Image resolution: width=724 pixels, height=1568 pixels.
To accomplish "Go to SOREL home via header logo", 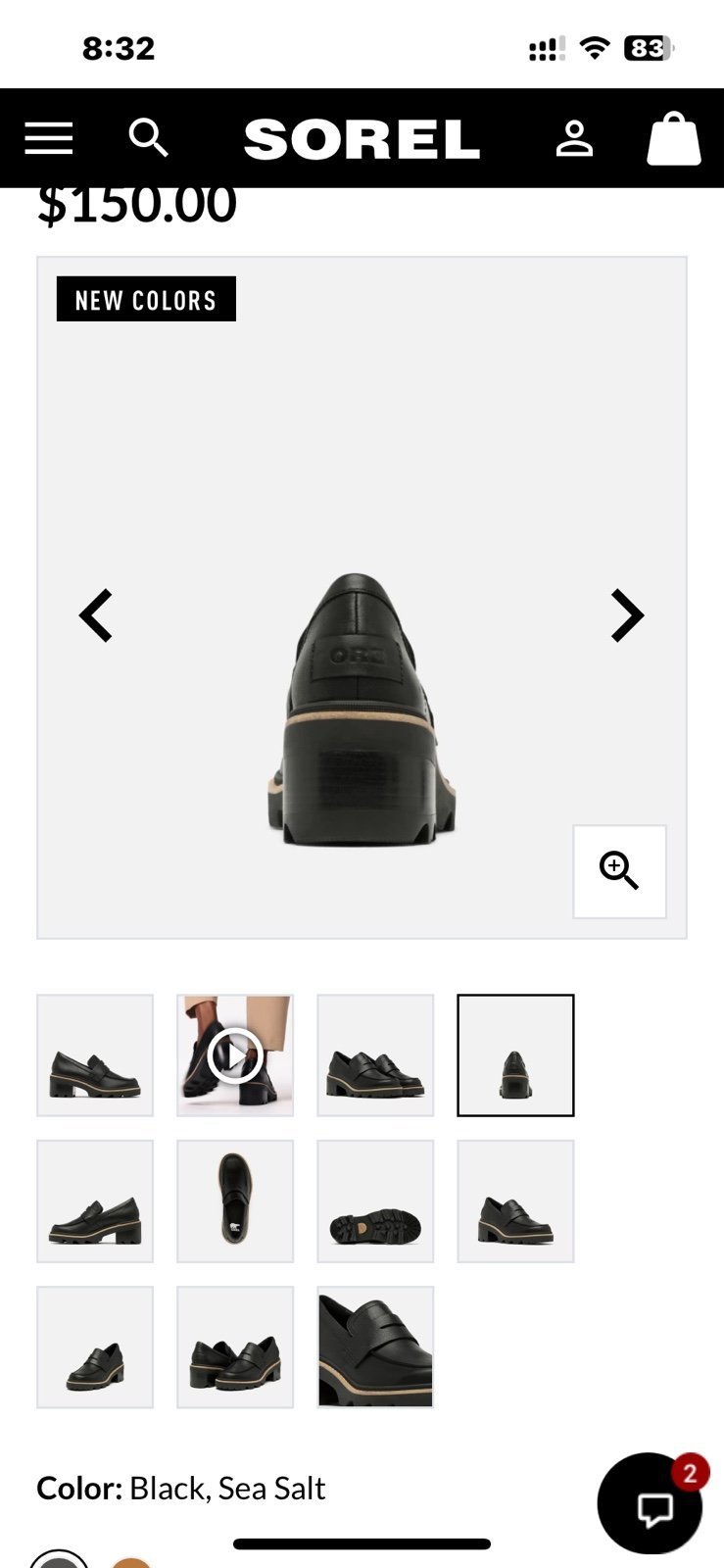I will tap(362, 139).
